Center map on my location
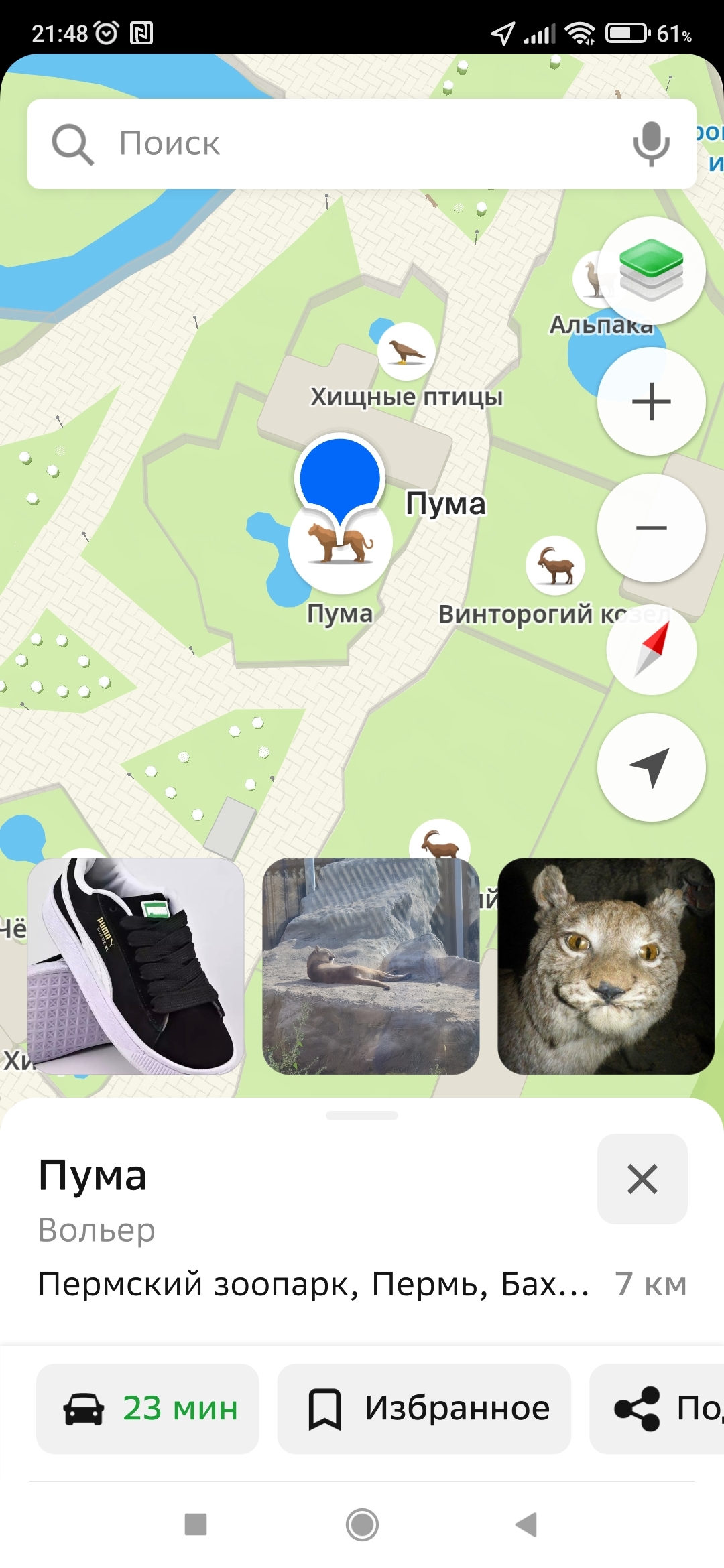The width and height of the screenshot is (724, 1568). click(x=651, y=767)
